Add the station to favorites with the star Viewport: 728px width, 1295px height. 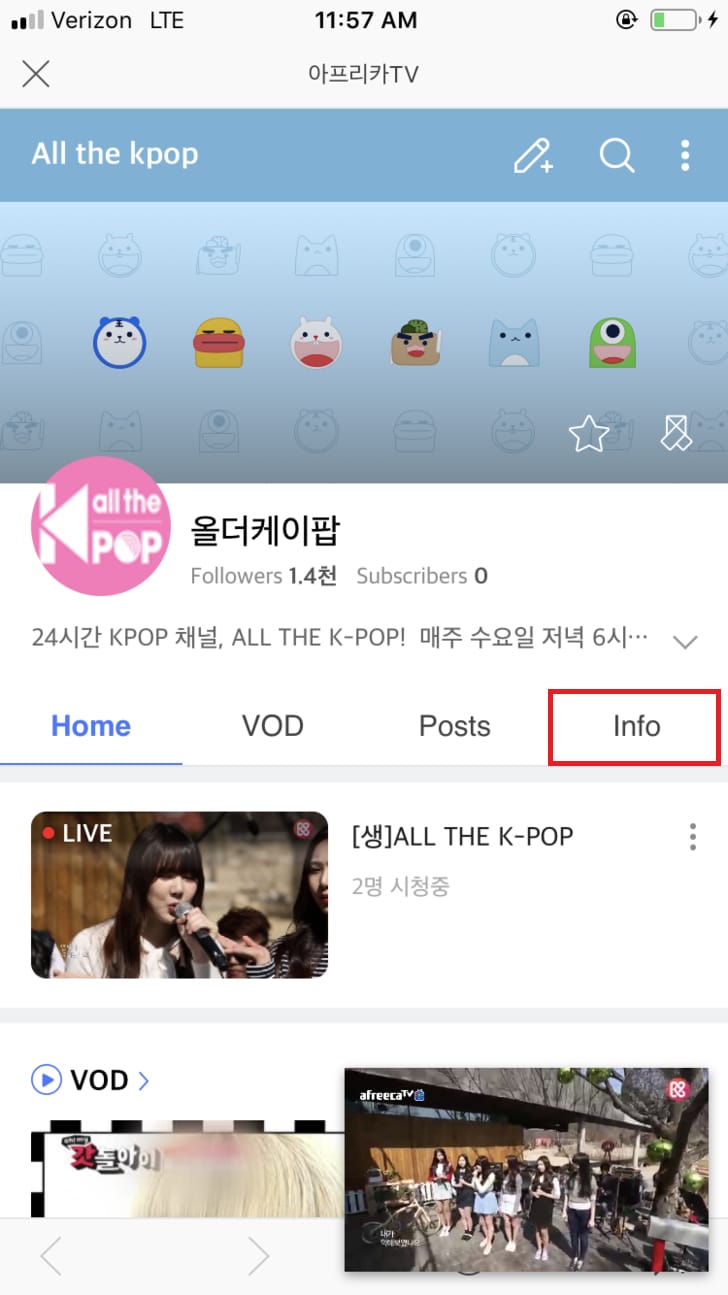tap(588, 433)
